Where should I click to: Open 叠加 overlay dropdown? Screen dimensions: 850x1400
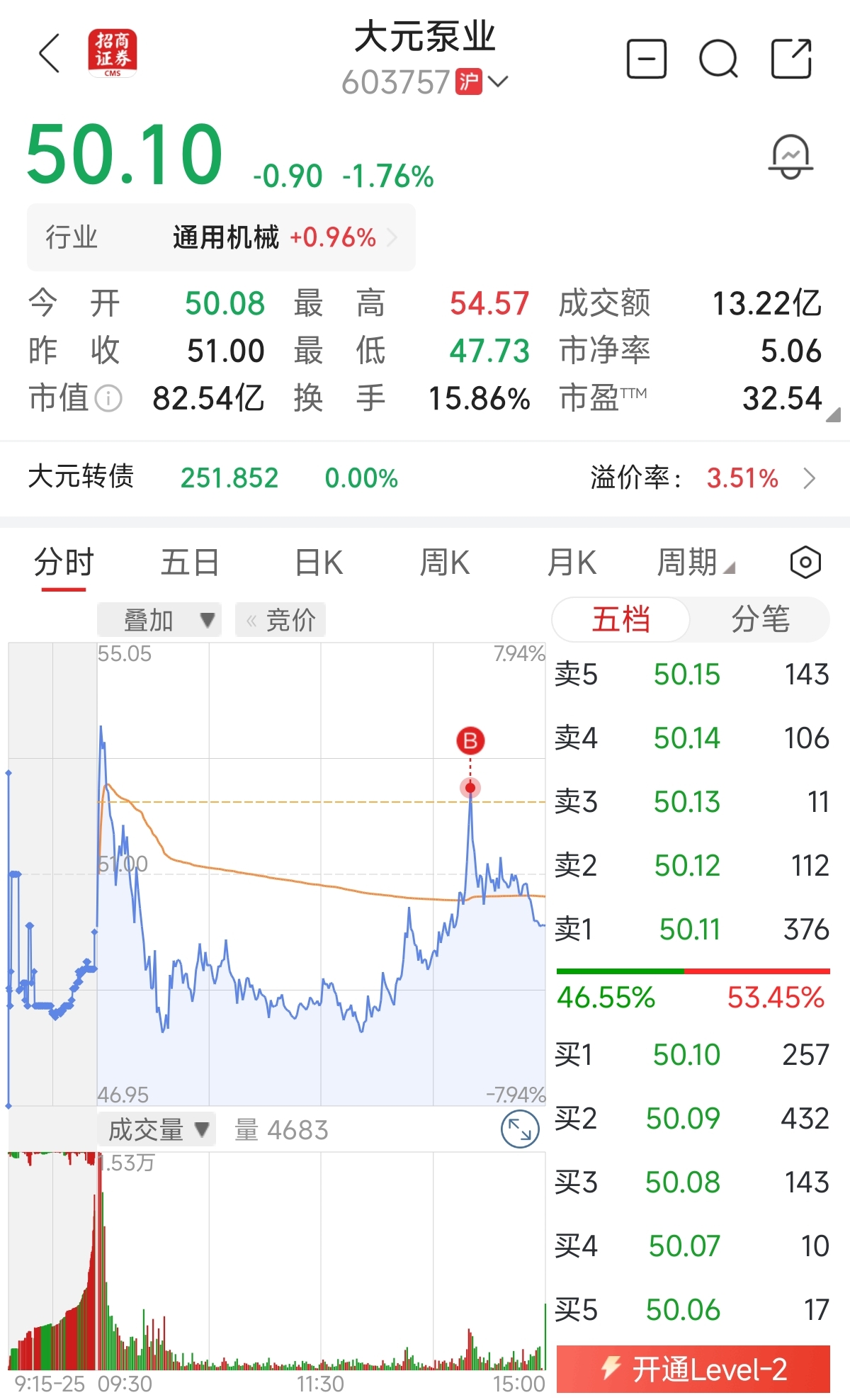pos(159,620)
